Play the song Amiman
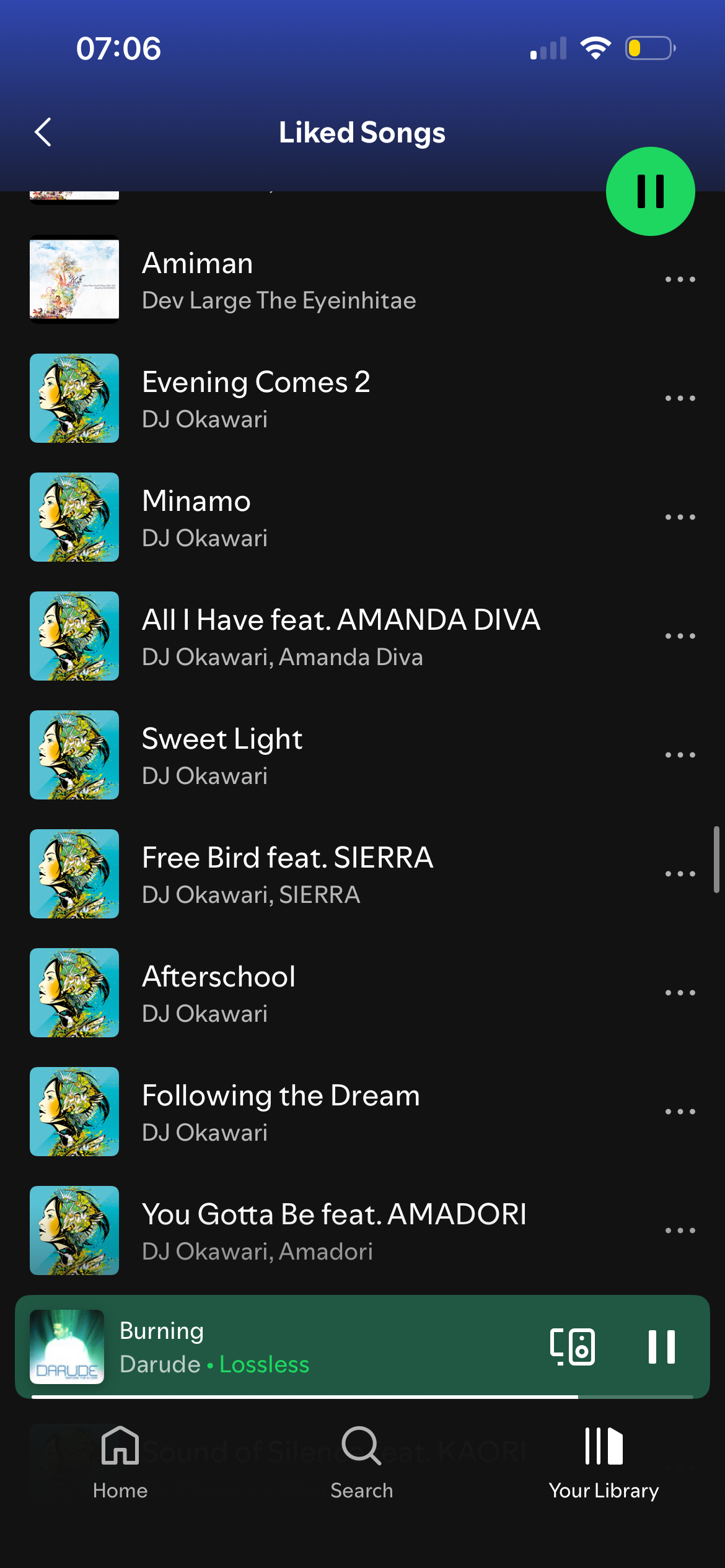 pos(279,280)
